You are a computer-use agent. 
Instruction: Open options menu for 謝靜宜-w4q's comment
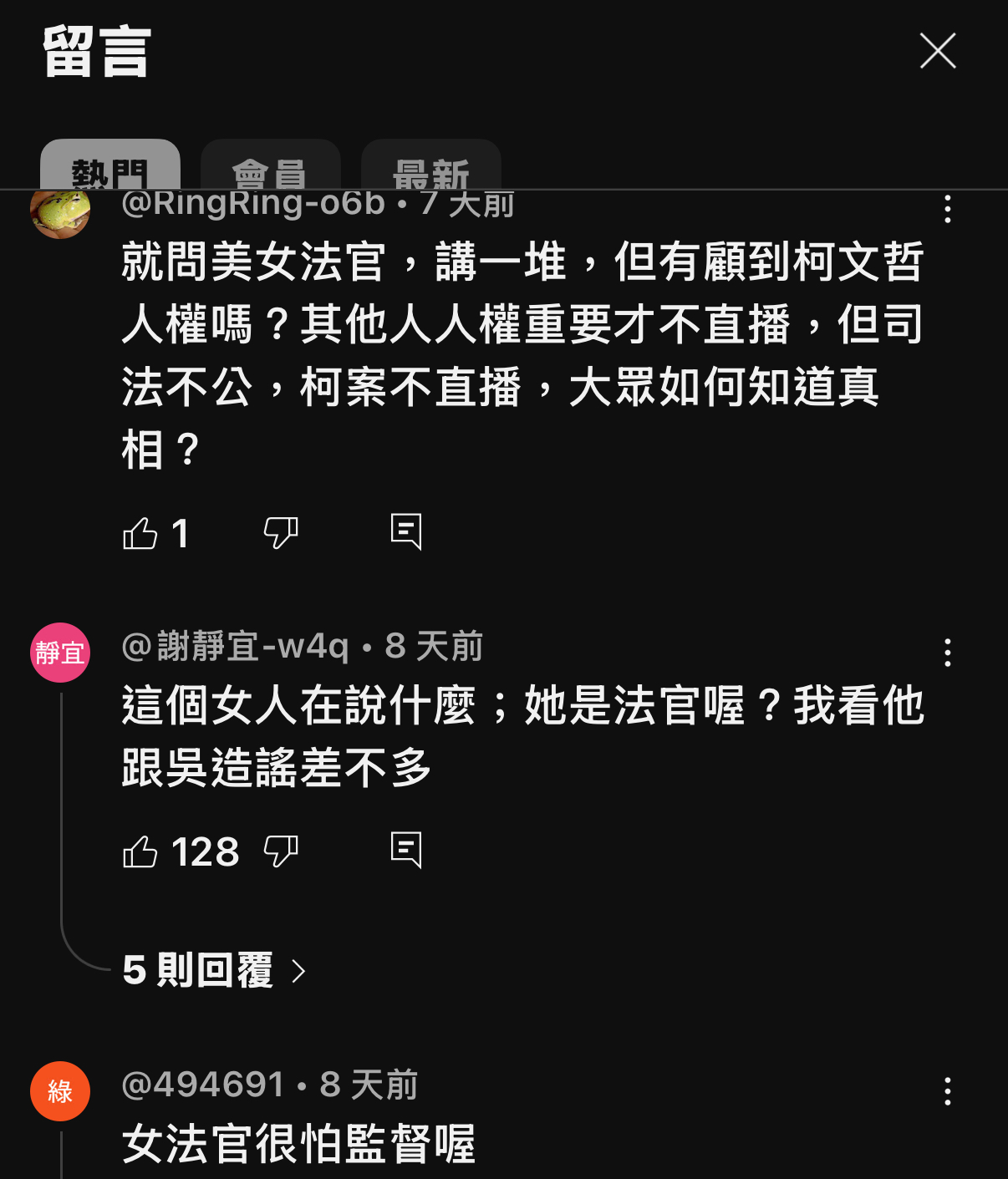[x=947, y=653]
